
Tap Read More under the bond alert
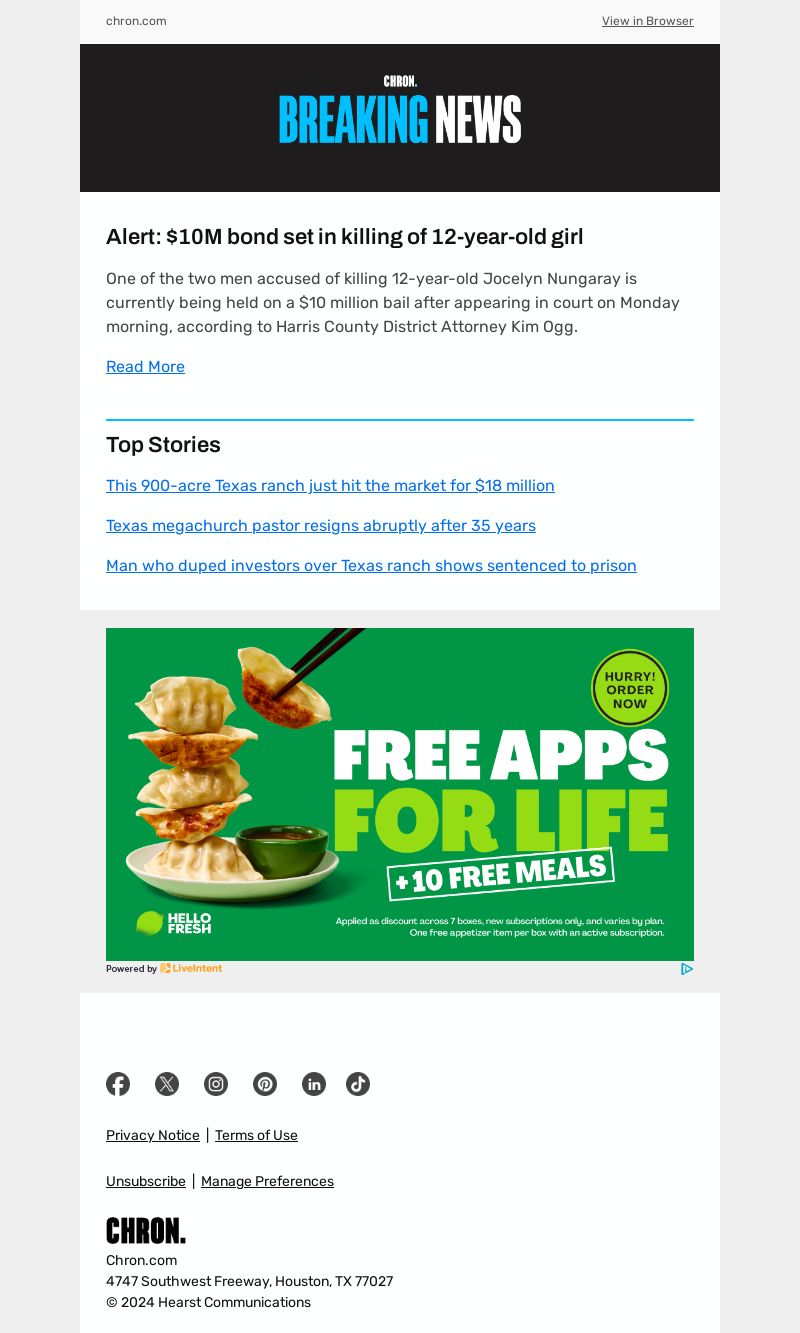point(145,367)
